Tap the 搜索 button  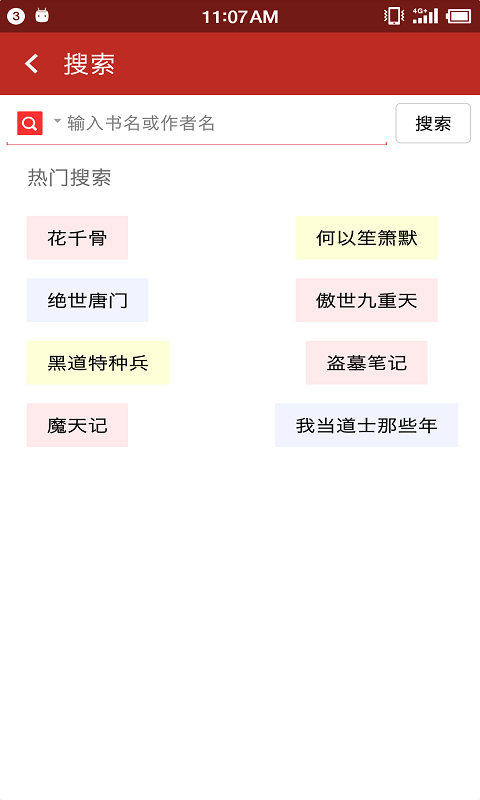[433, 123]
